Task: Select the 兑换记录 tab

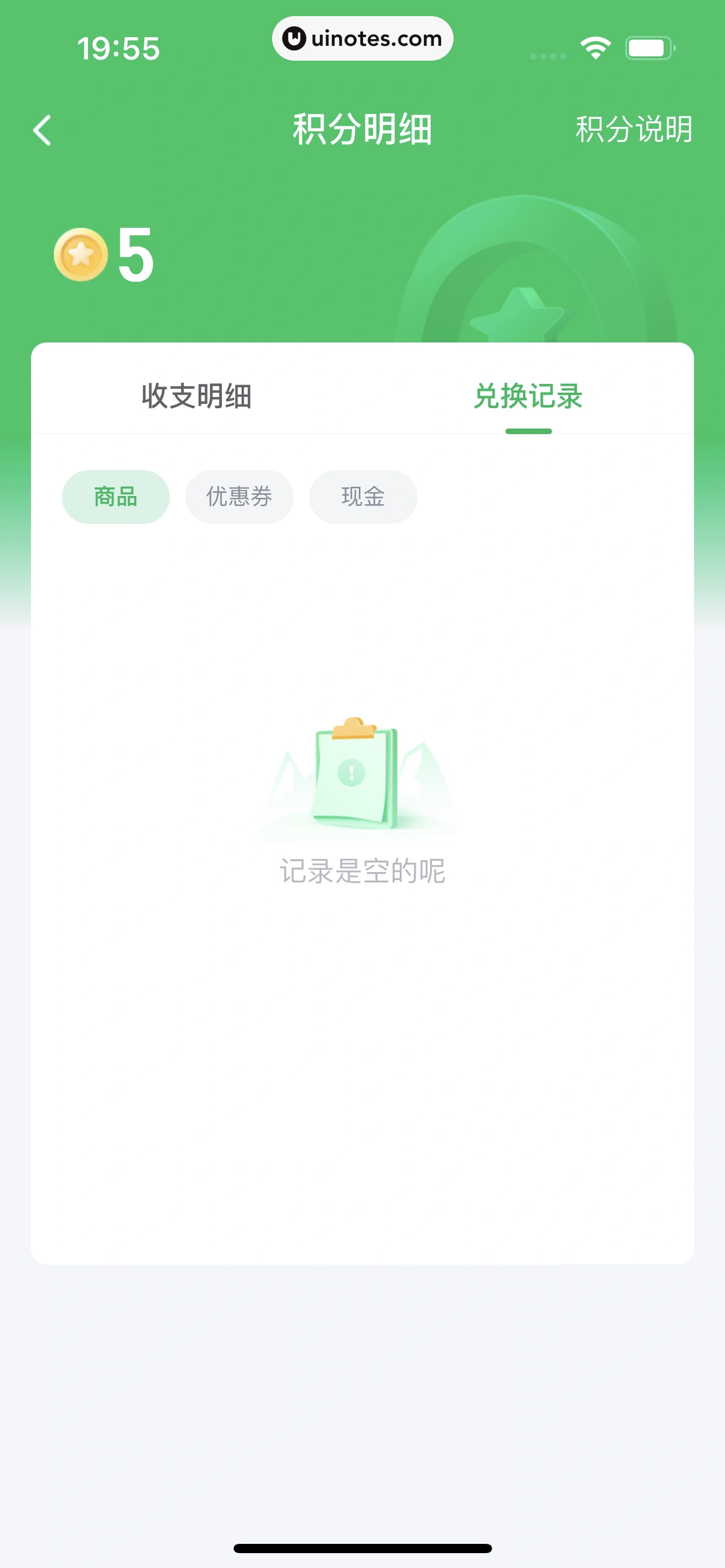Action: click(528, 396)
